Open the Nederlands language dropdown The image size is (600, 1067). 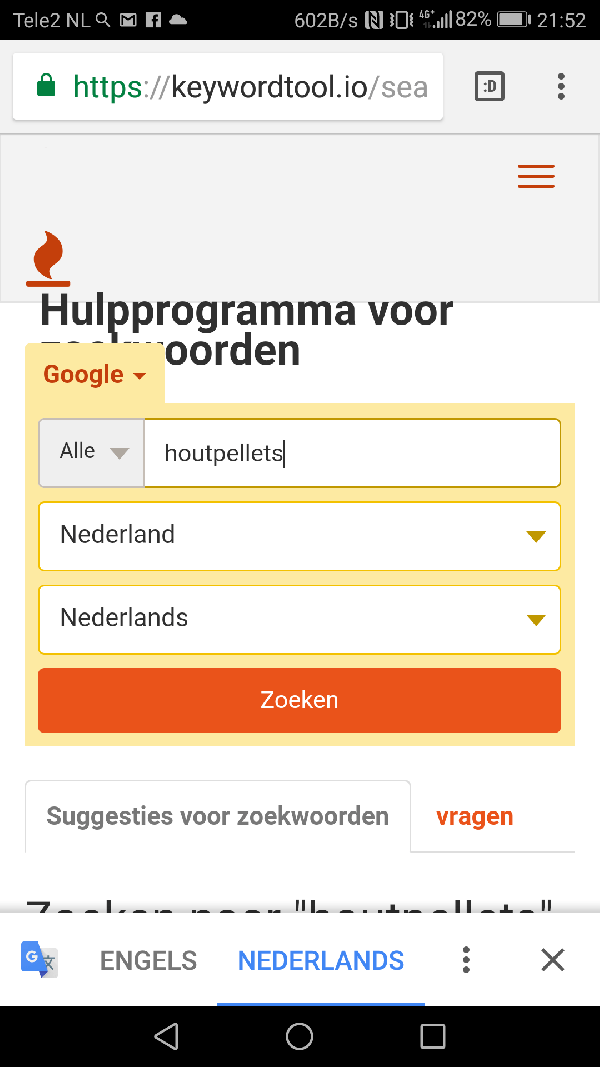[x=300, y=619]
